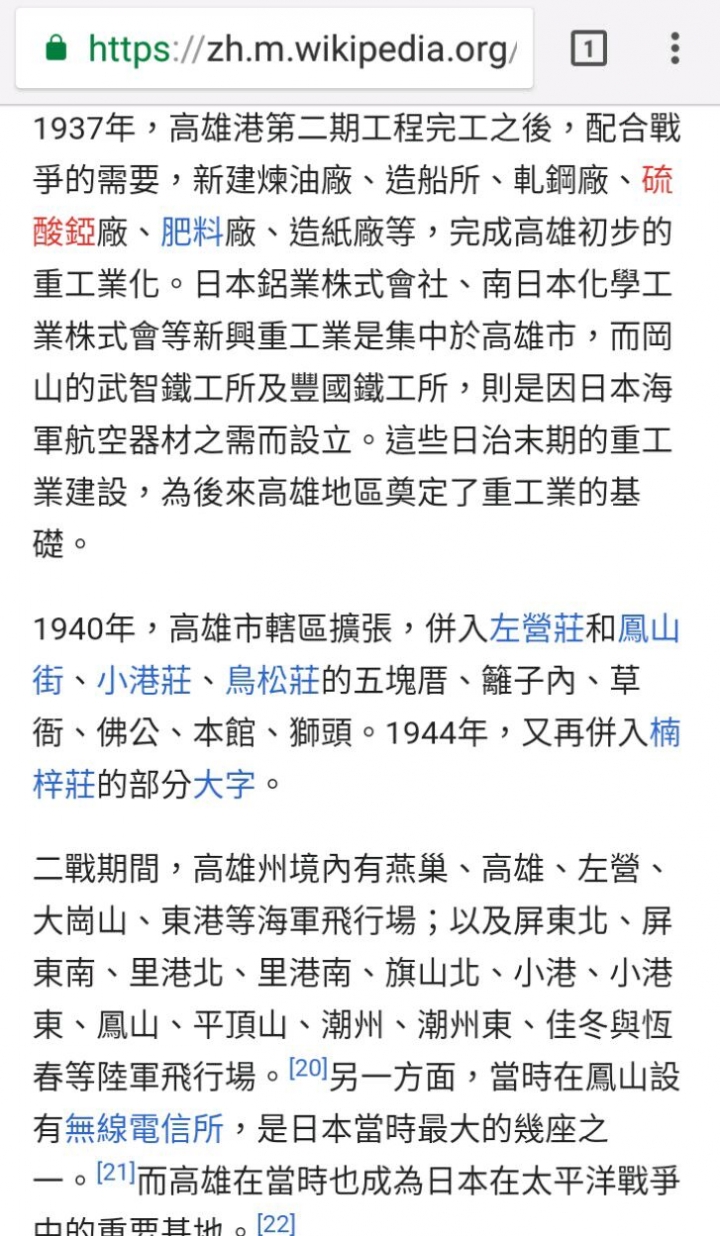Open the 楠梓莊 link
The height and width of the screenshot is (1236, 720).
coord(64,784)
